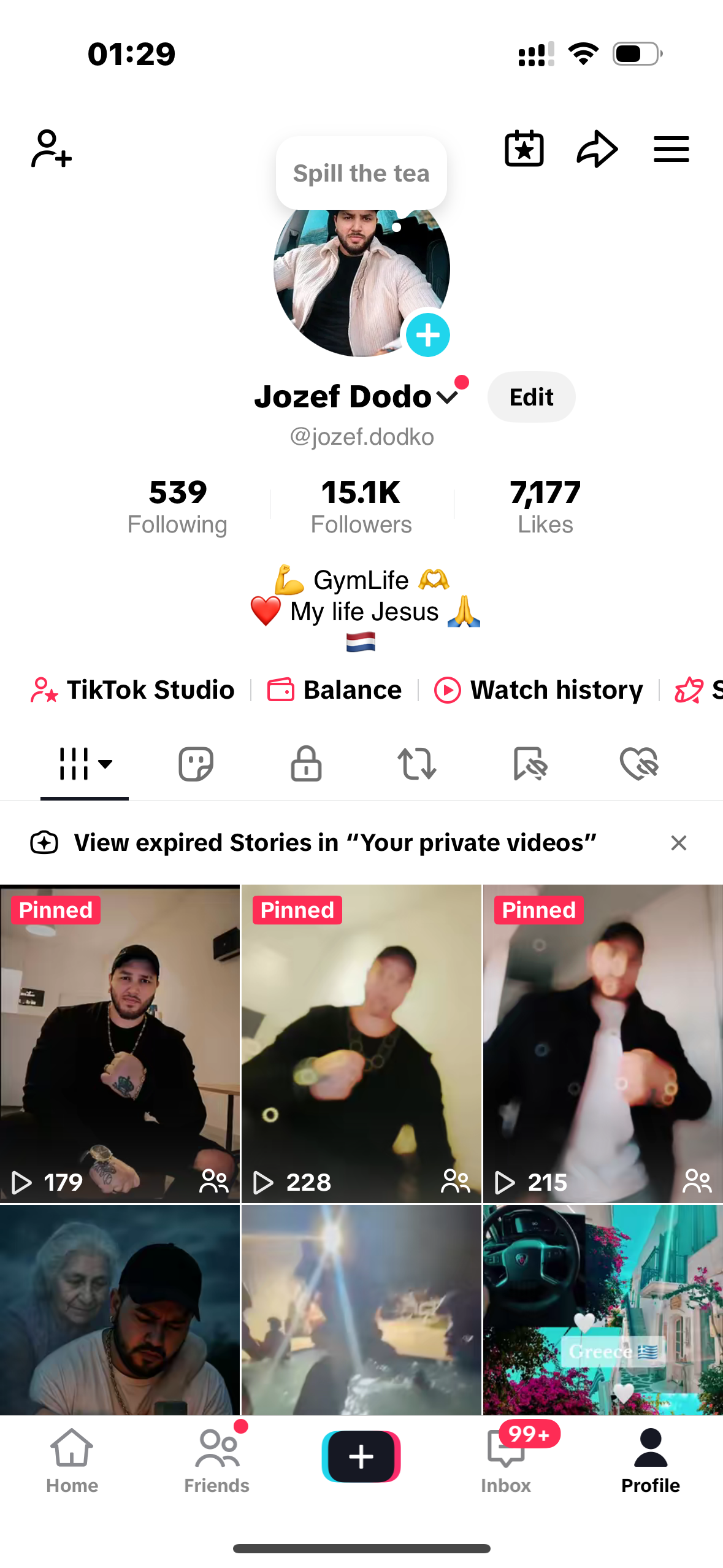Open the add friends icon
The image size is (723, 1568).
pyautogui.click(x=52, y=148)
